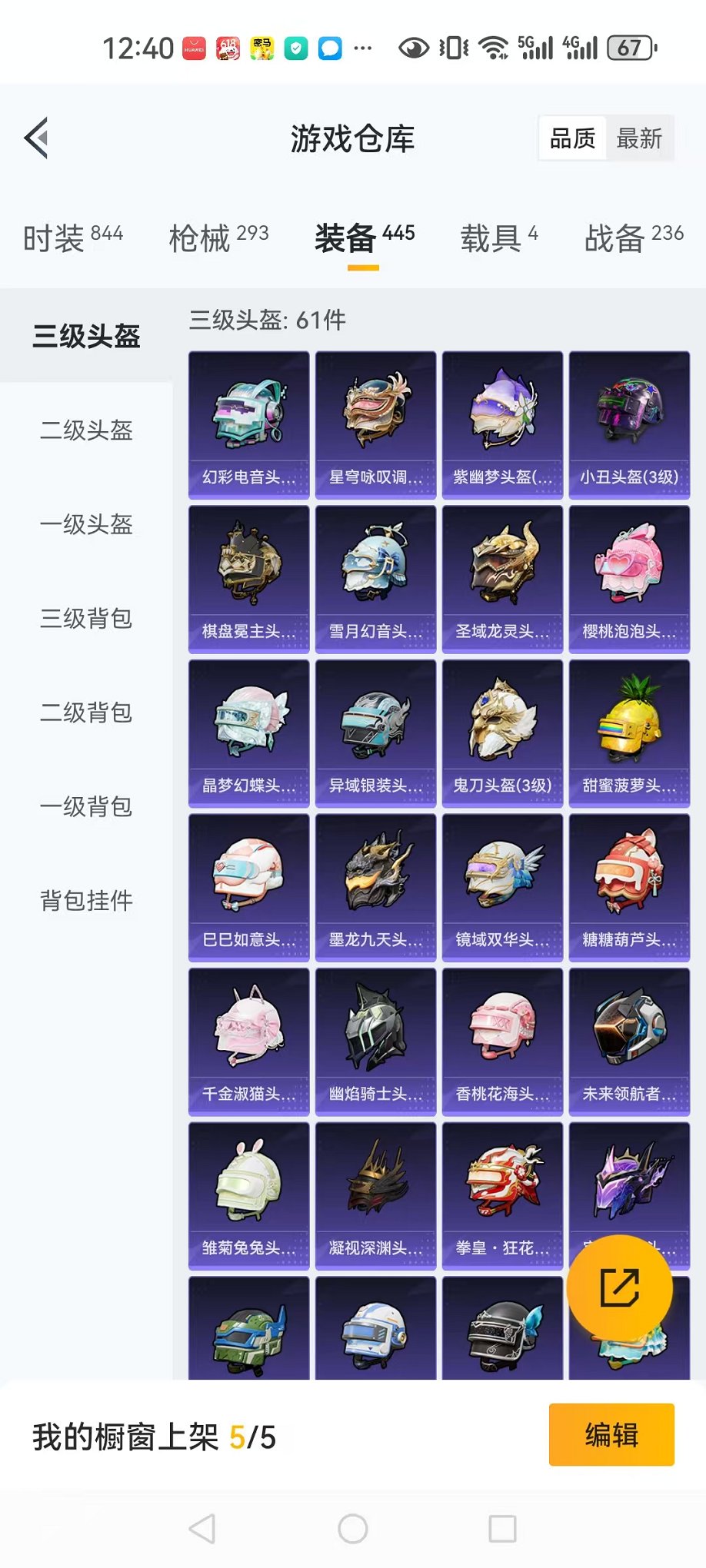
Task: Open the 战备 tab
Action: (634, 238)
